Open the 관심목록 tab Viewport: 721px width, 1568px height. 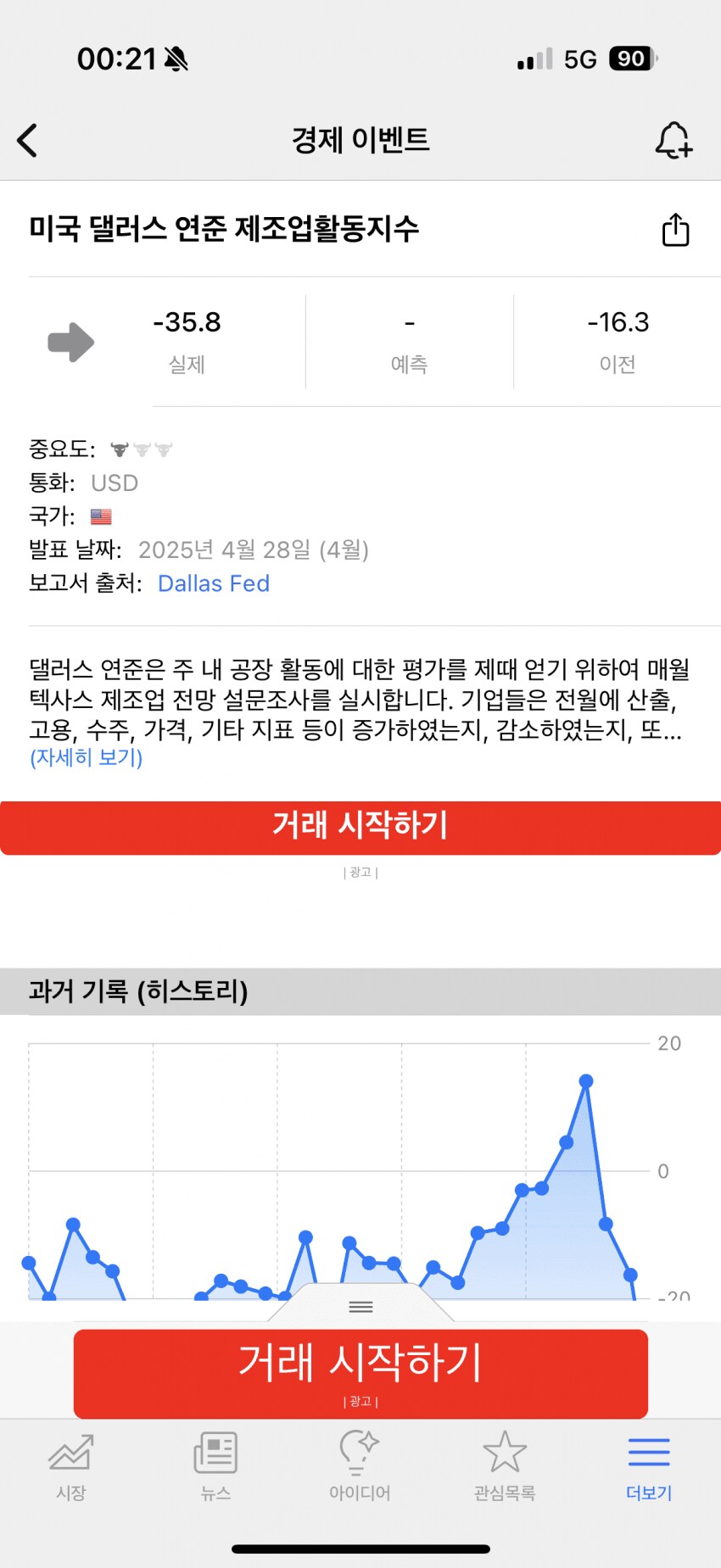pos(505,1467)
